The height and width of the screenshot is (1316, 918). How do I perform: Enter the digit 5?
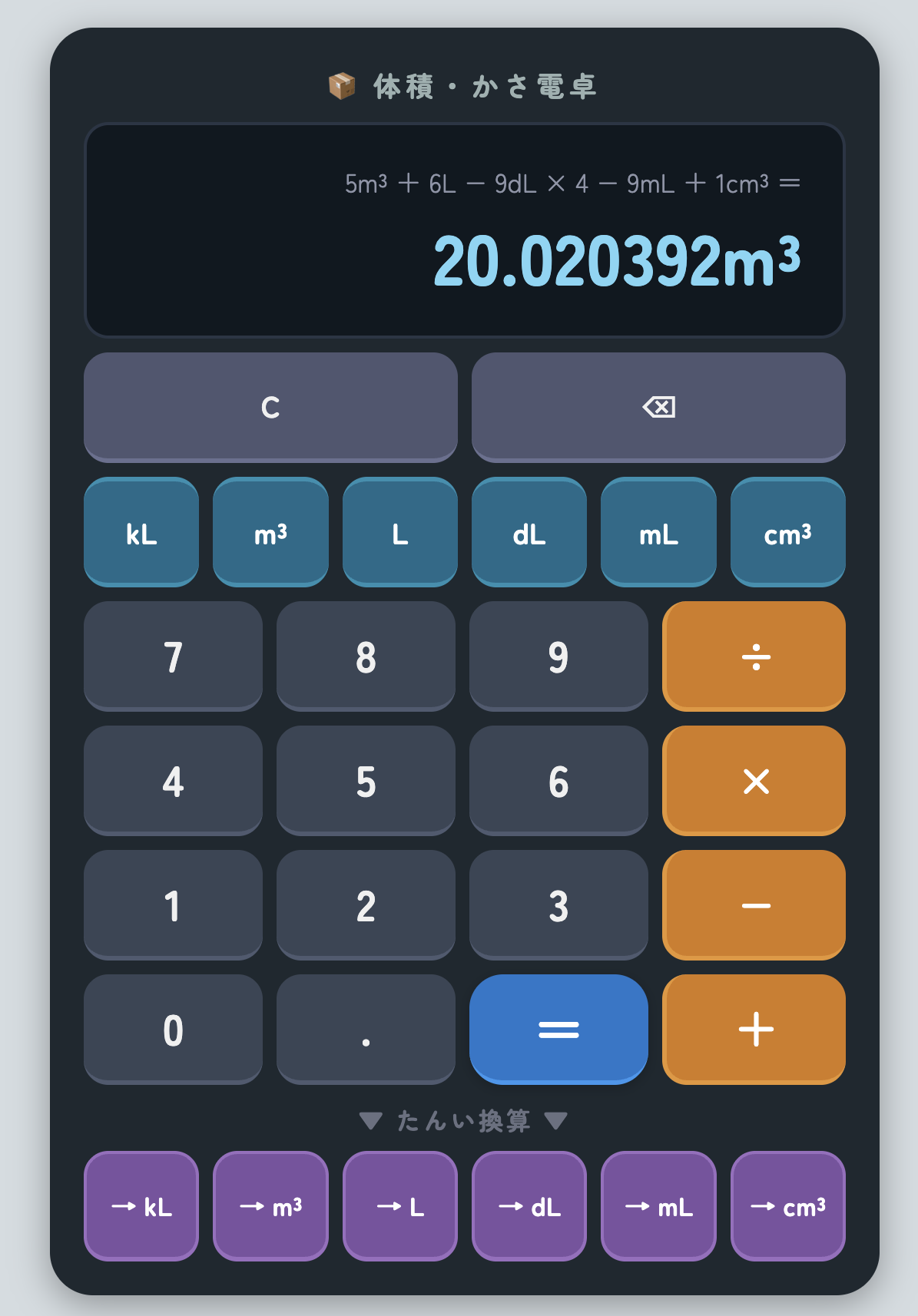pyautogui.click(x=366, y=781)
